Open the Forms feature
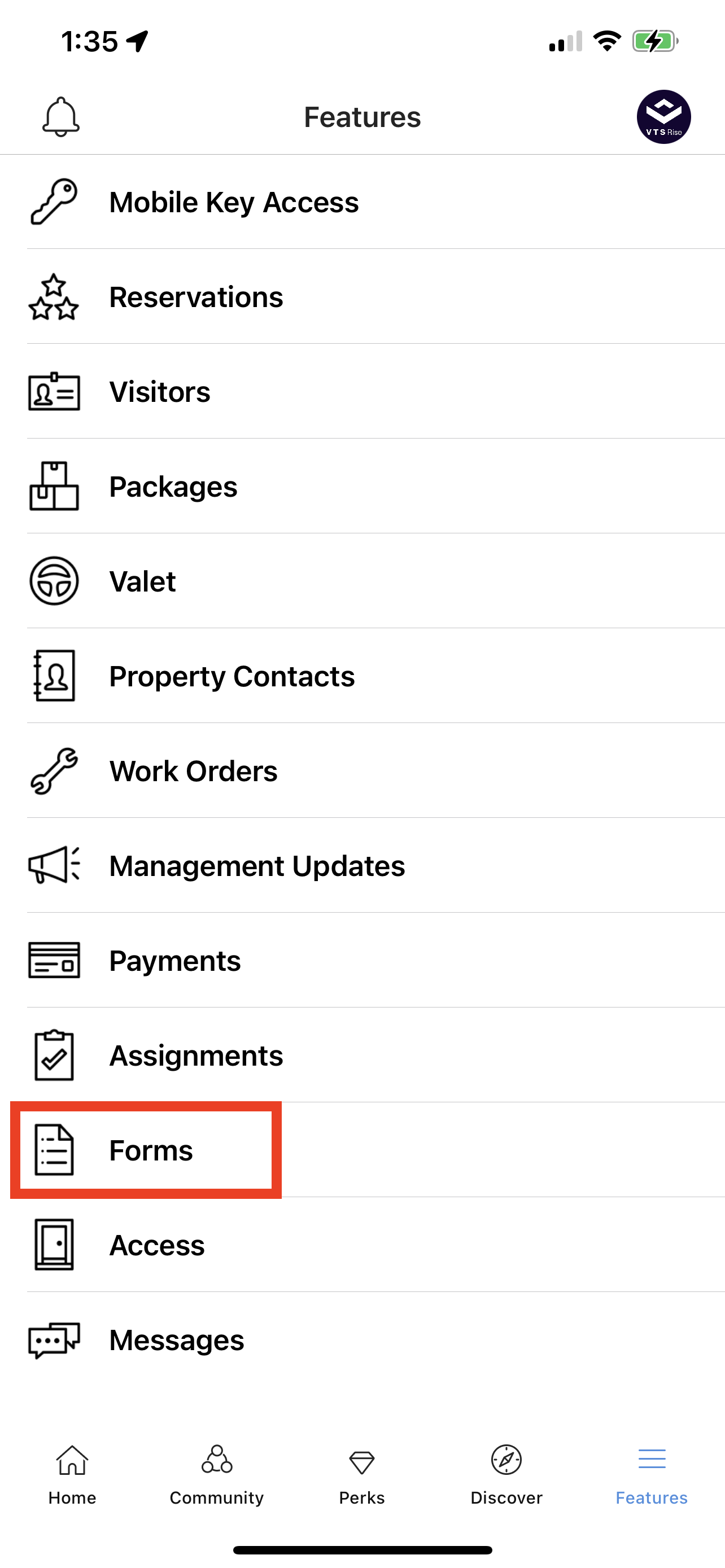The width and height of the screenshot is (725, 1568). [x=150, y=1150]
